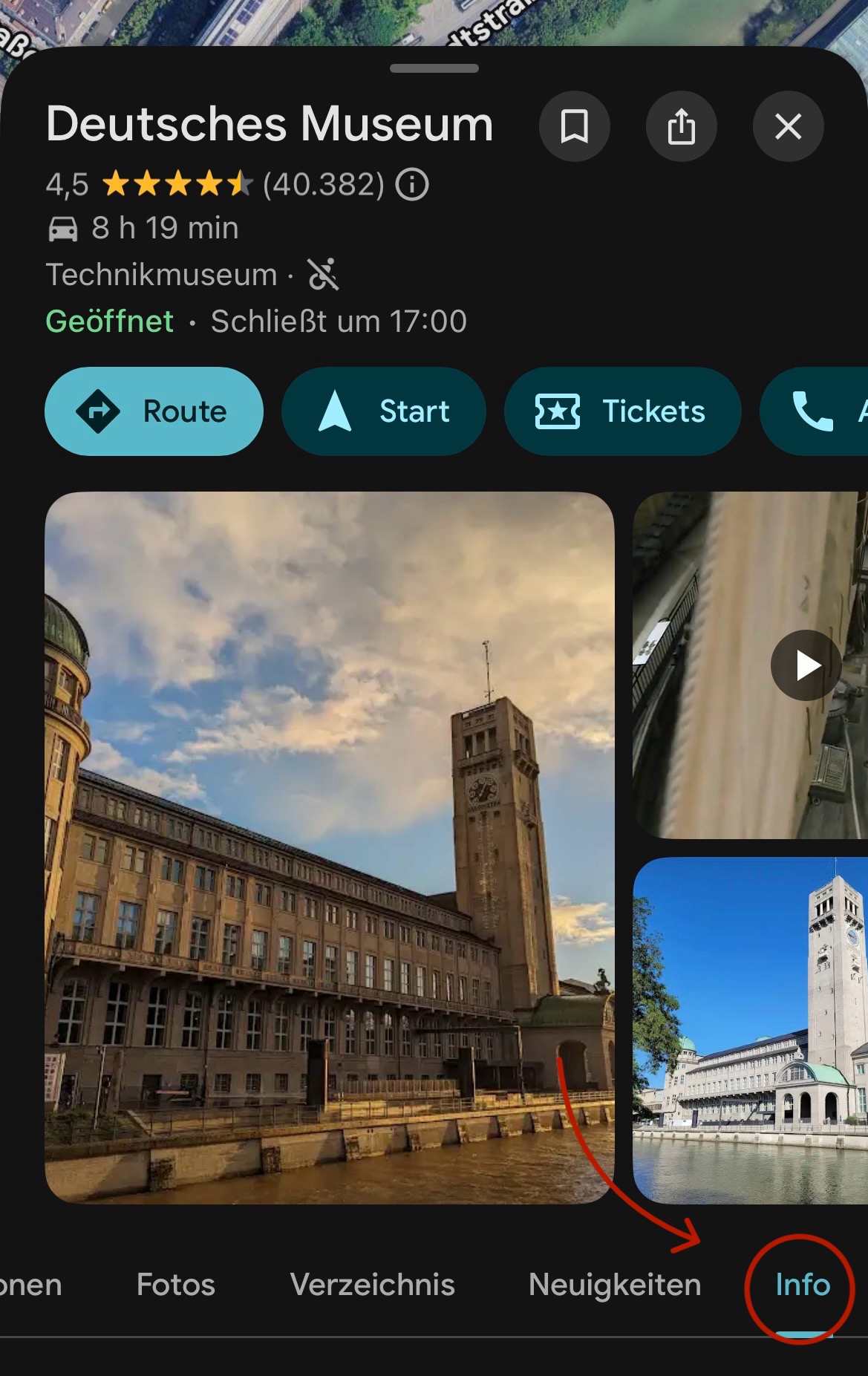Viewport: 868px width, 1376px height.
Task: Close the Deutsches Museum place sheet
Action: tap(788, 126)
